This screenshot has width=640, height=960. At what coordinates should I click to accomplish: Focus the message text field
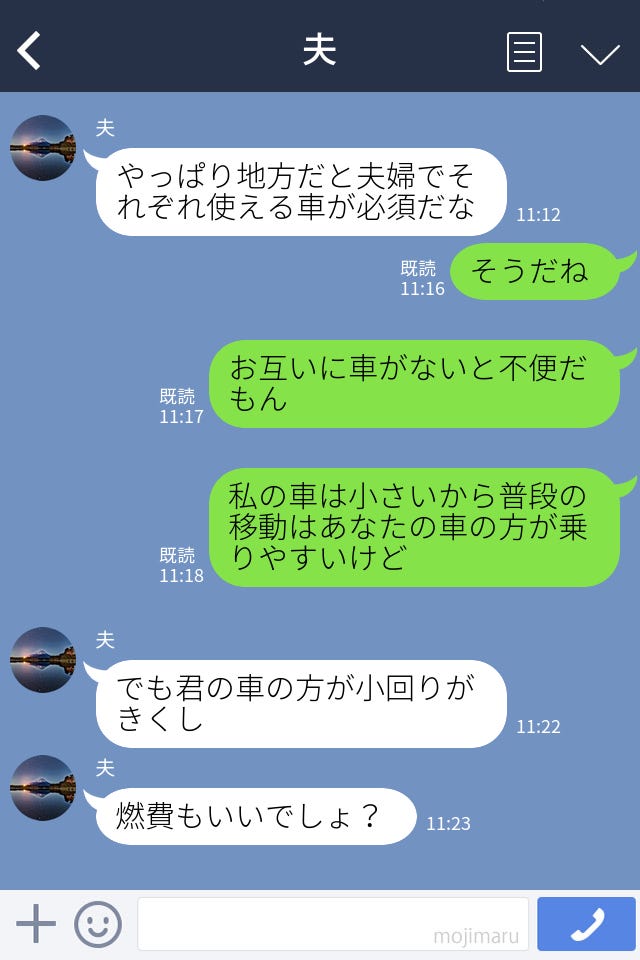coord(332,924)
